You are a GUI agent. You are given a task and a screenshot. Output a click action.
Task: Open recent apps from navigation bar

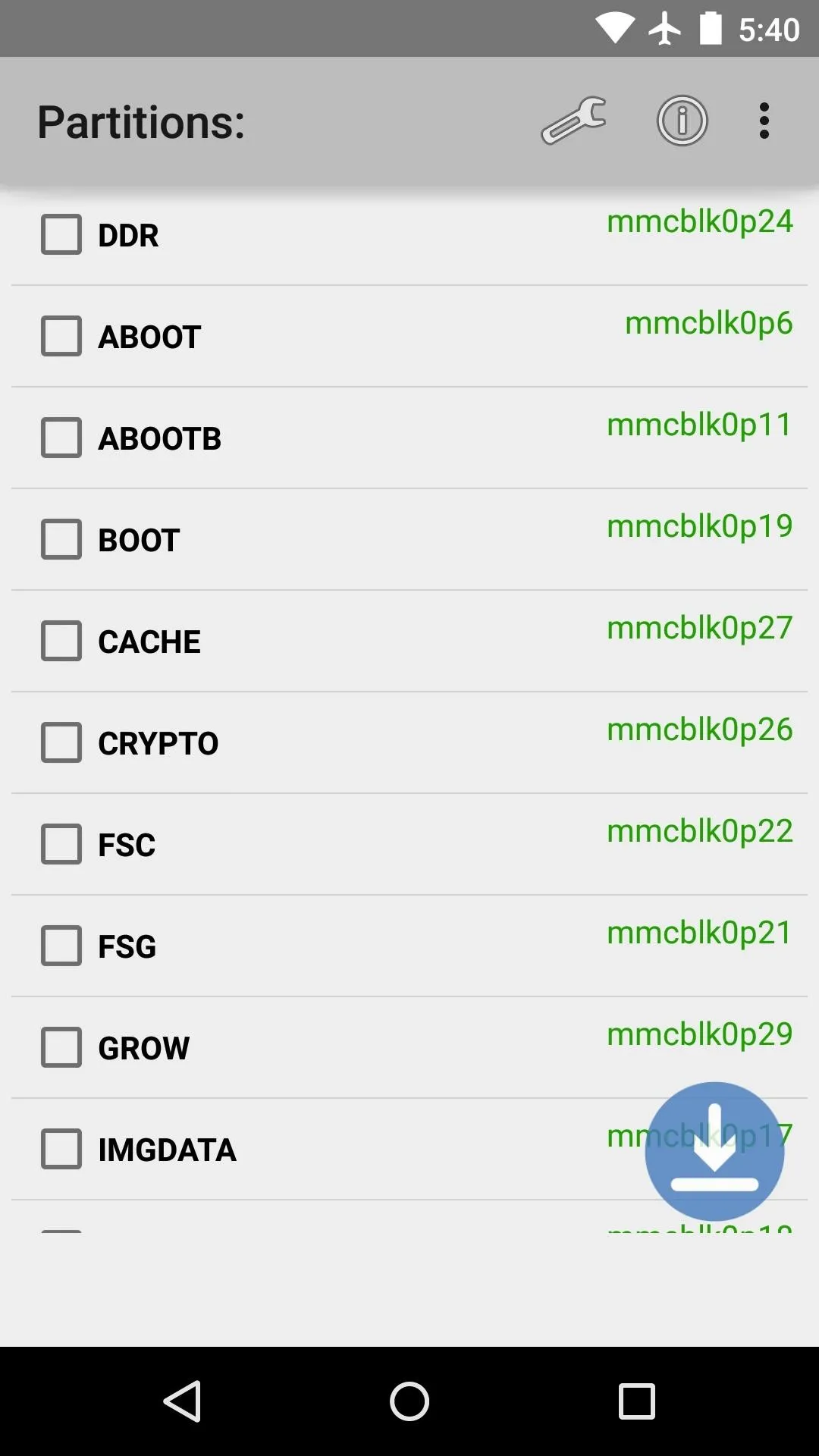(637, 1401)
